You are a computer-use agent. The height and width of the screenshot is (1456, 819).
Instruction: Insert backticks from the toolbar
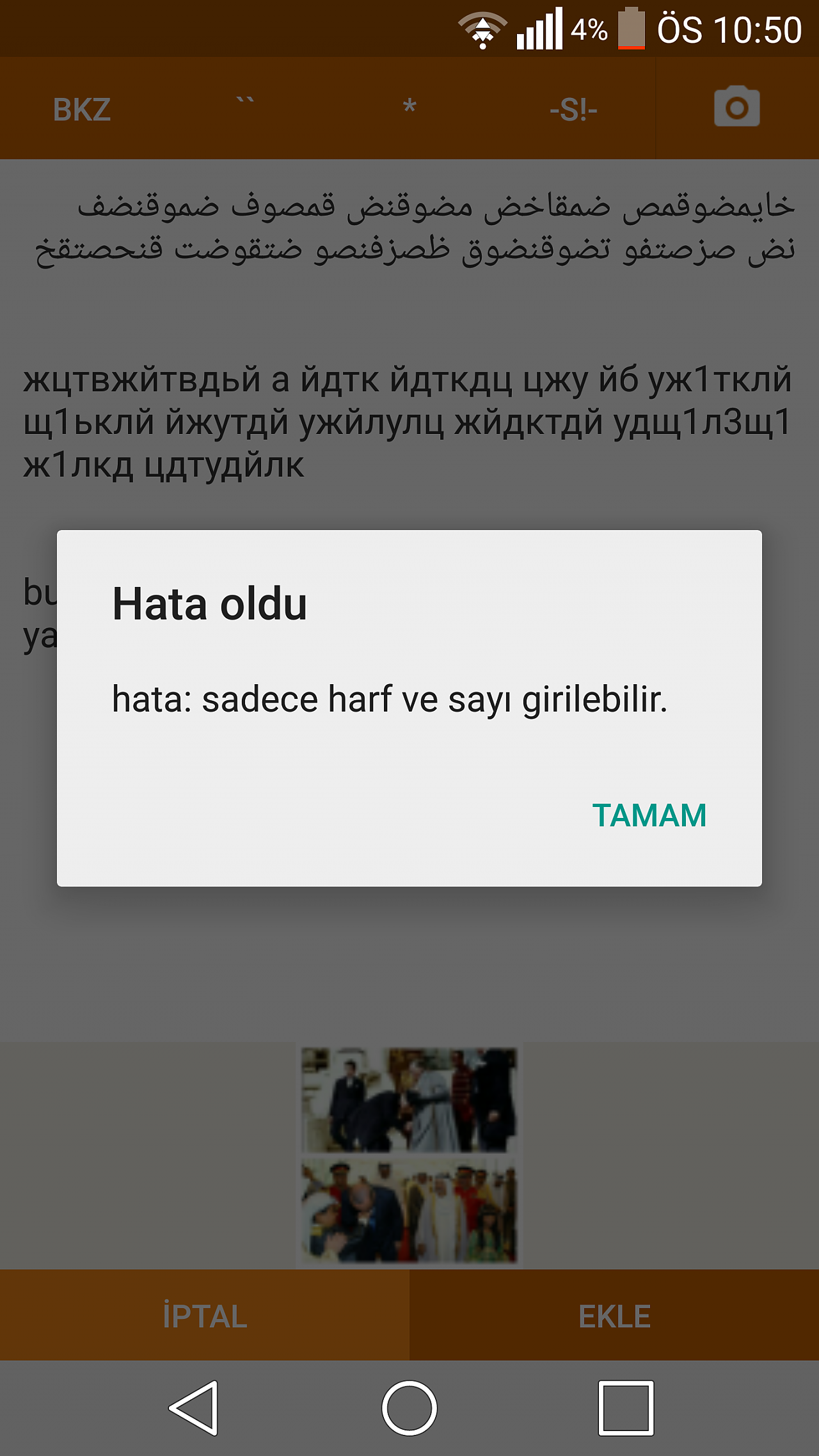tap(246, 109)
